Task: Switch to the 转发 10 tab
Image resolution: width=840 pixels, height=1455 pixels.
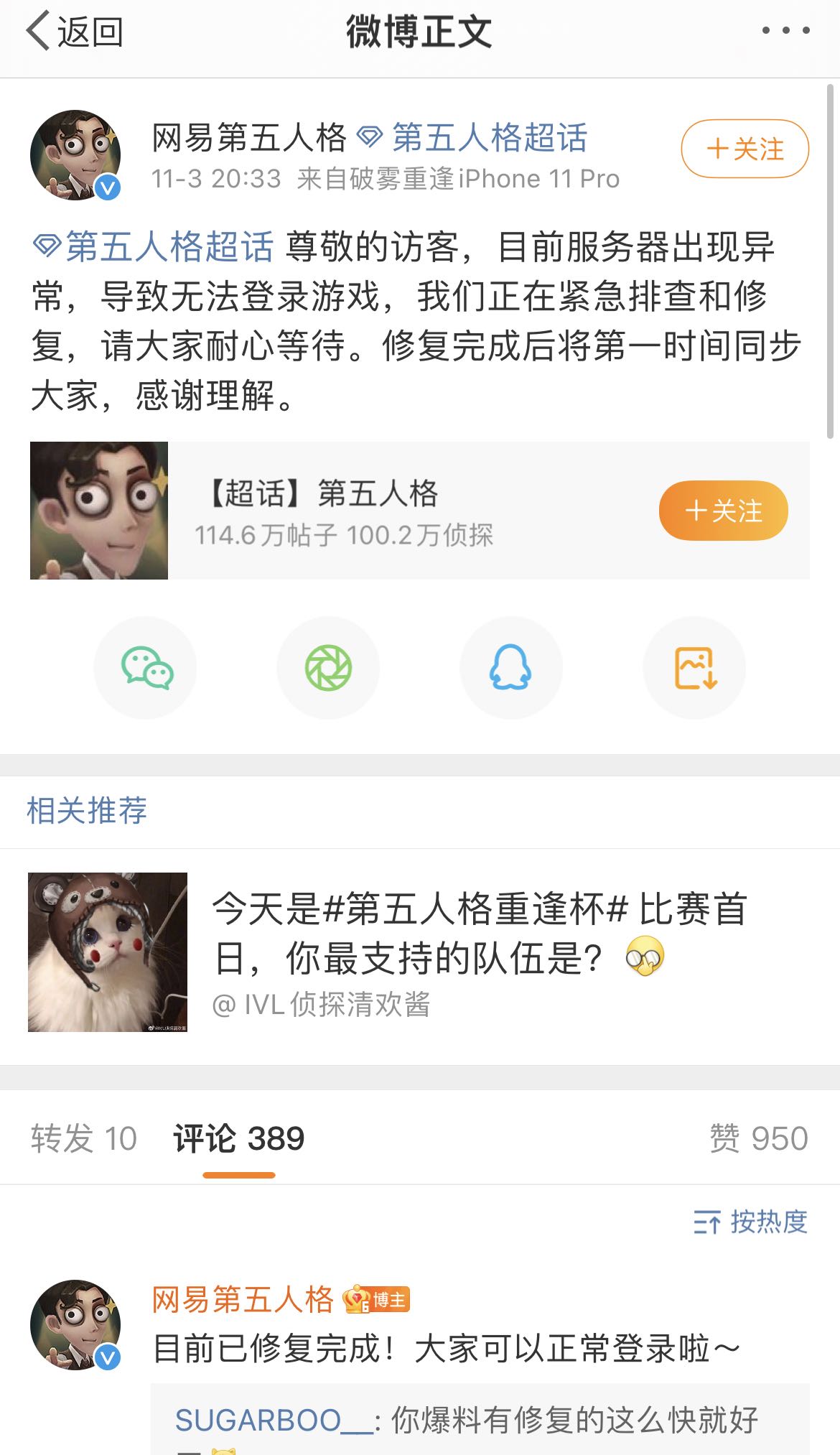Action: click(x=83, y=1138)
